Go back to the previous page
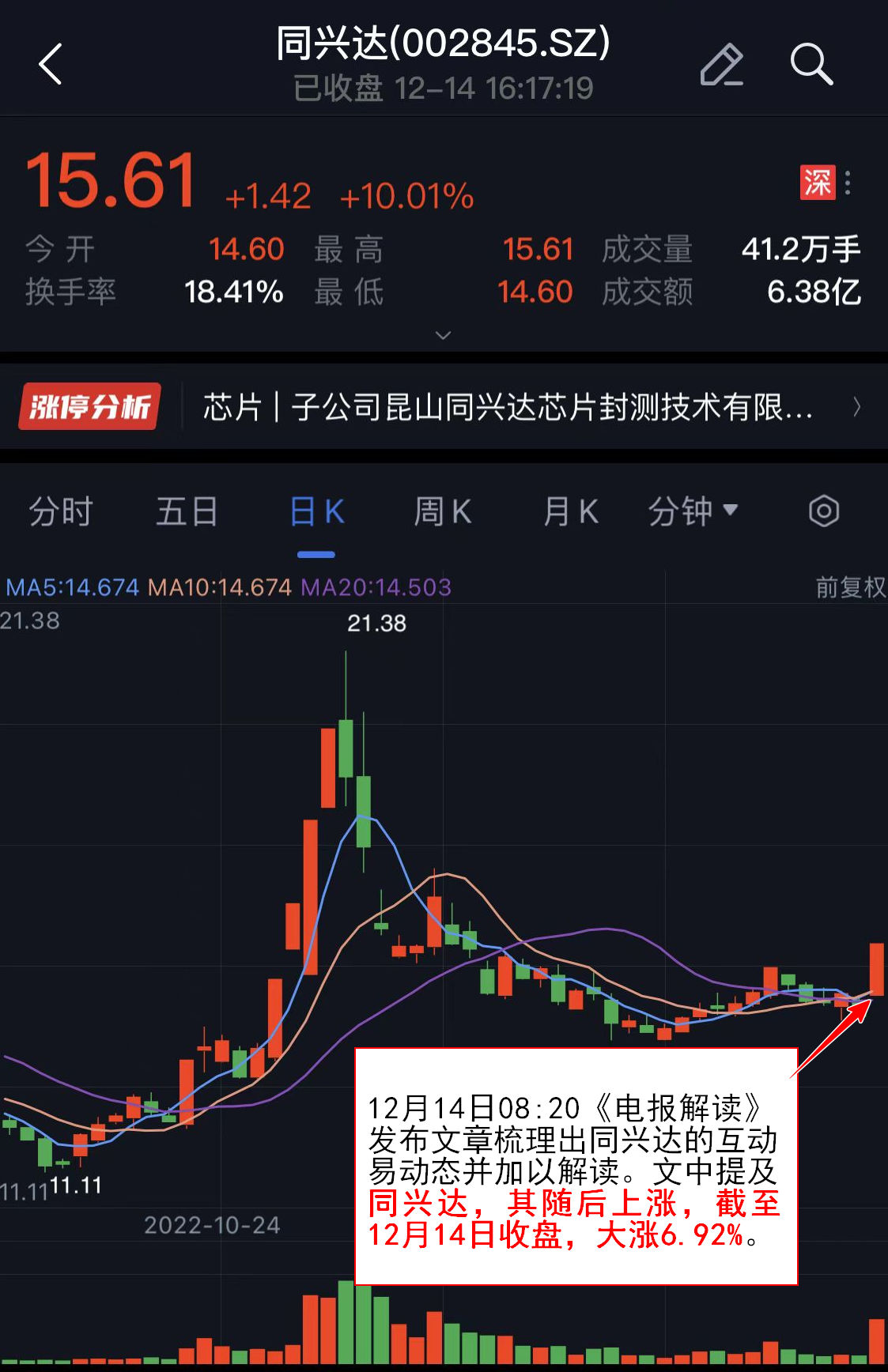This screenshot has width=888, height=1372. (x=51, y=64)
